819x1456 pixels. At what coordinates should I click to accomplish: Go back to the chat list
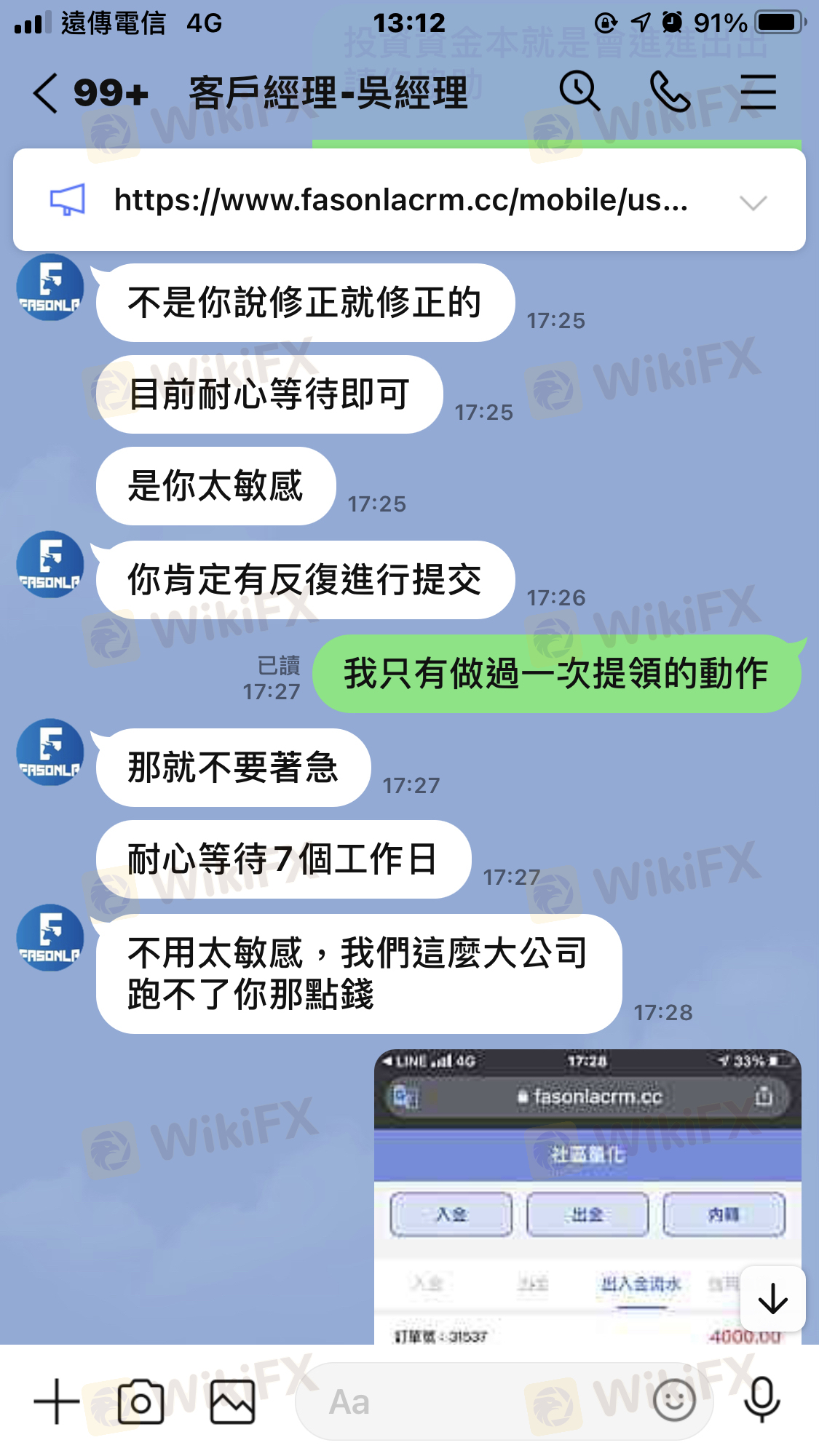(x=45, y=94)
